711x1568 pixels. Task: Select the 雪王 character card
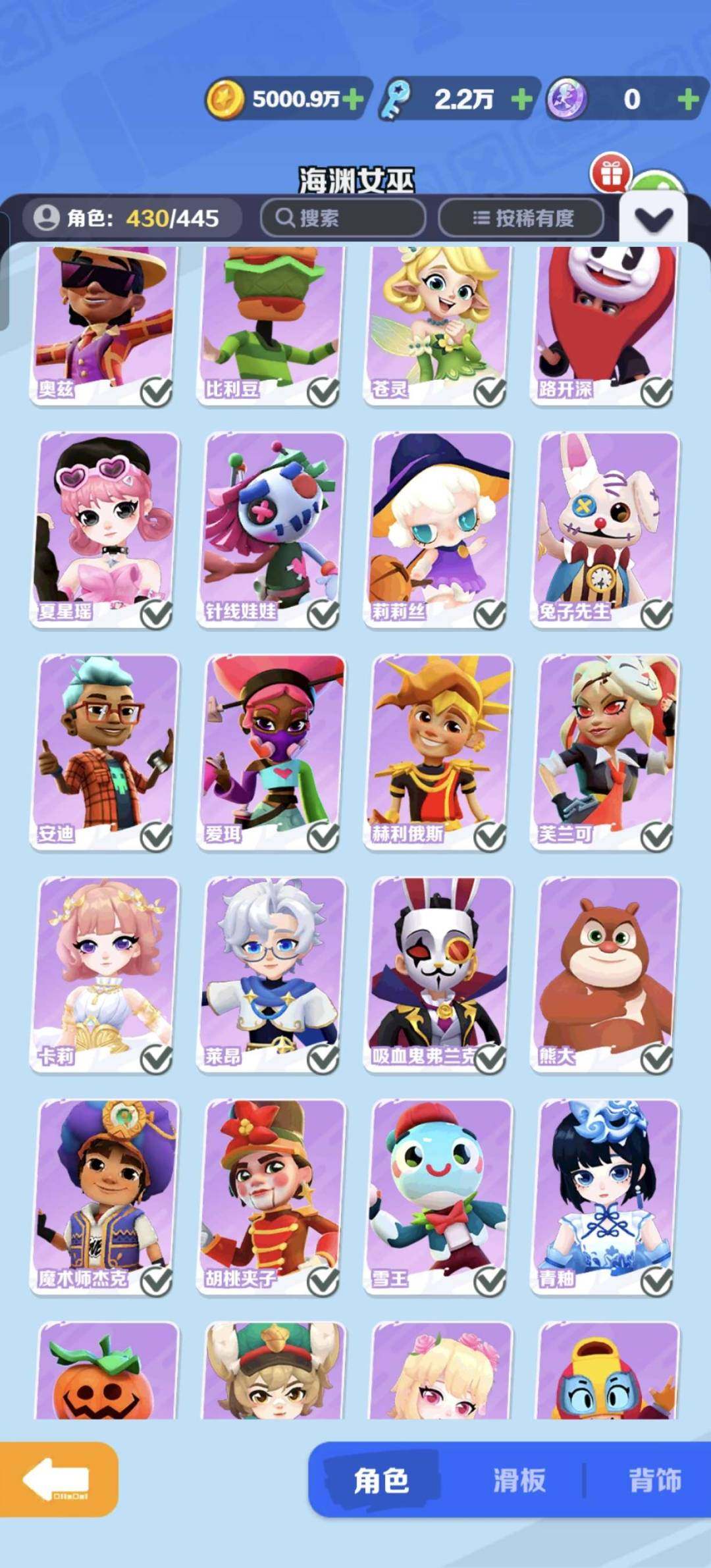coord(438,1197)
